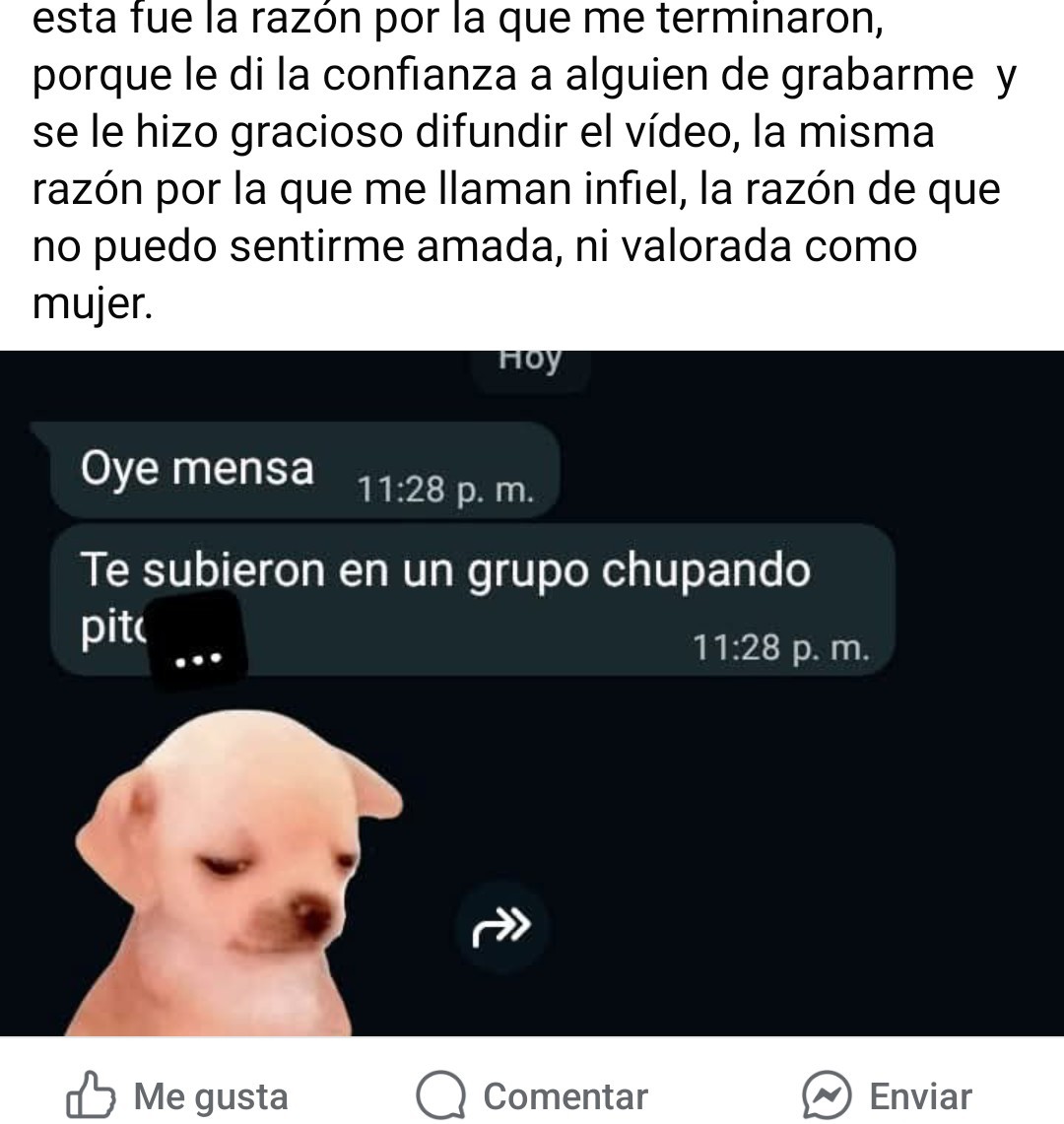Screen dimensions: 1064x1124
Task: Open the attached chat screenshot image
Action: point(532,690)
